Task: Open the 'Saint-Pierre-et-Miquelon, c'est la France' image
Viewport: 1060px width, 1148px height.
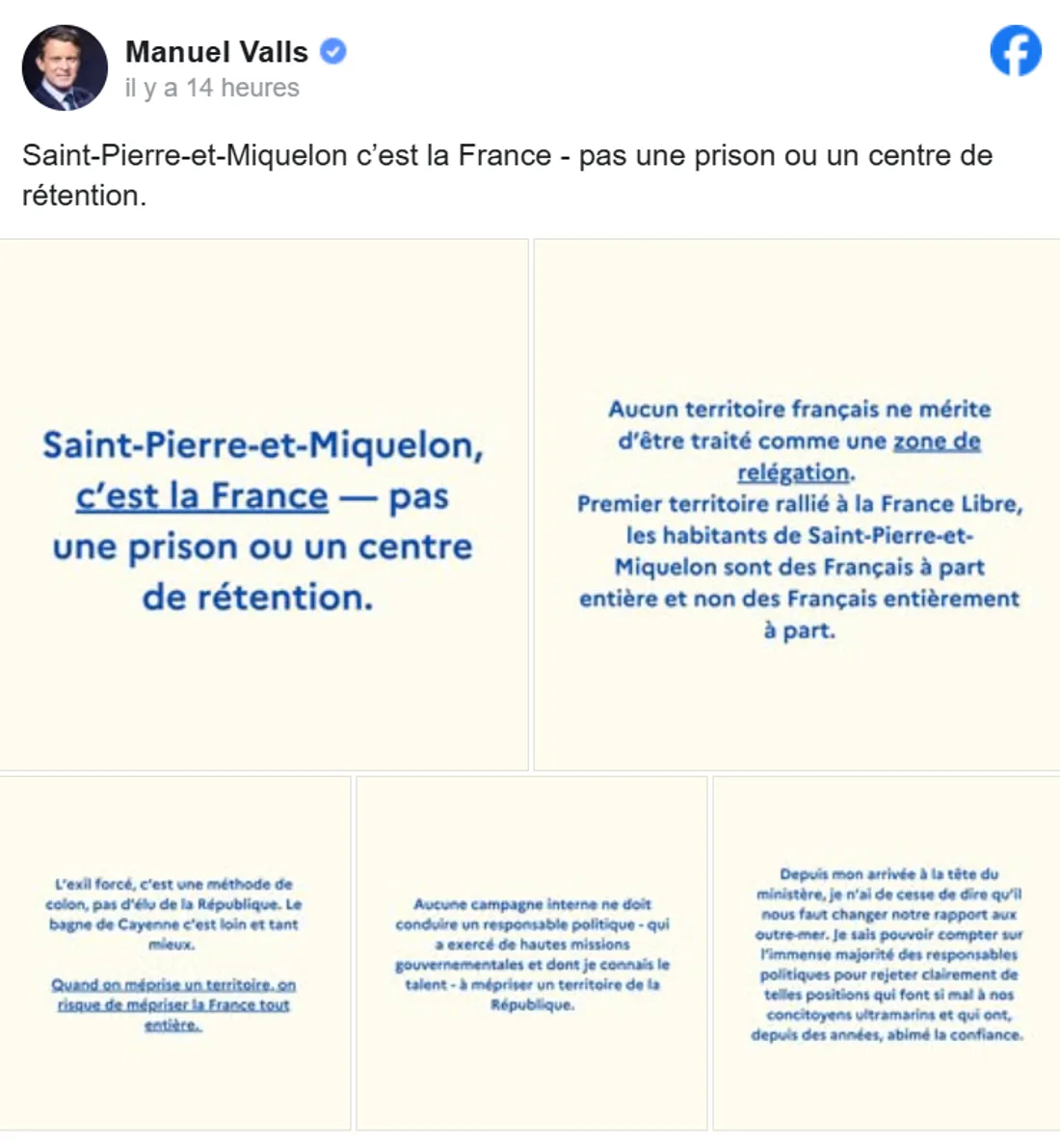Action: [x=265, y=501]
